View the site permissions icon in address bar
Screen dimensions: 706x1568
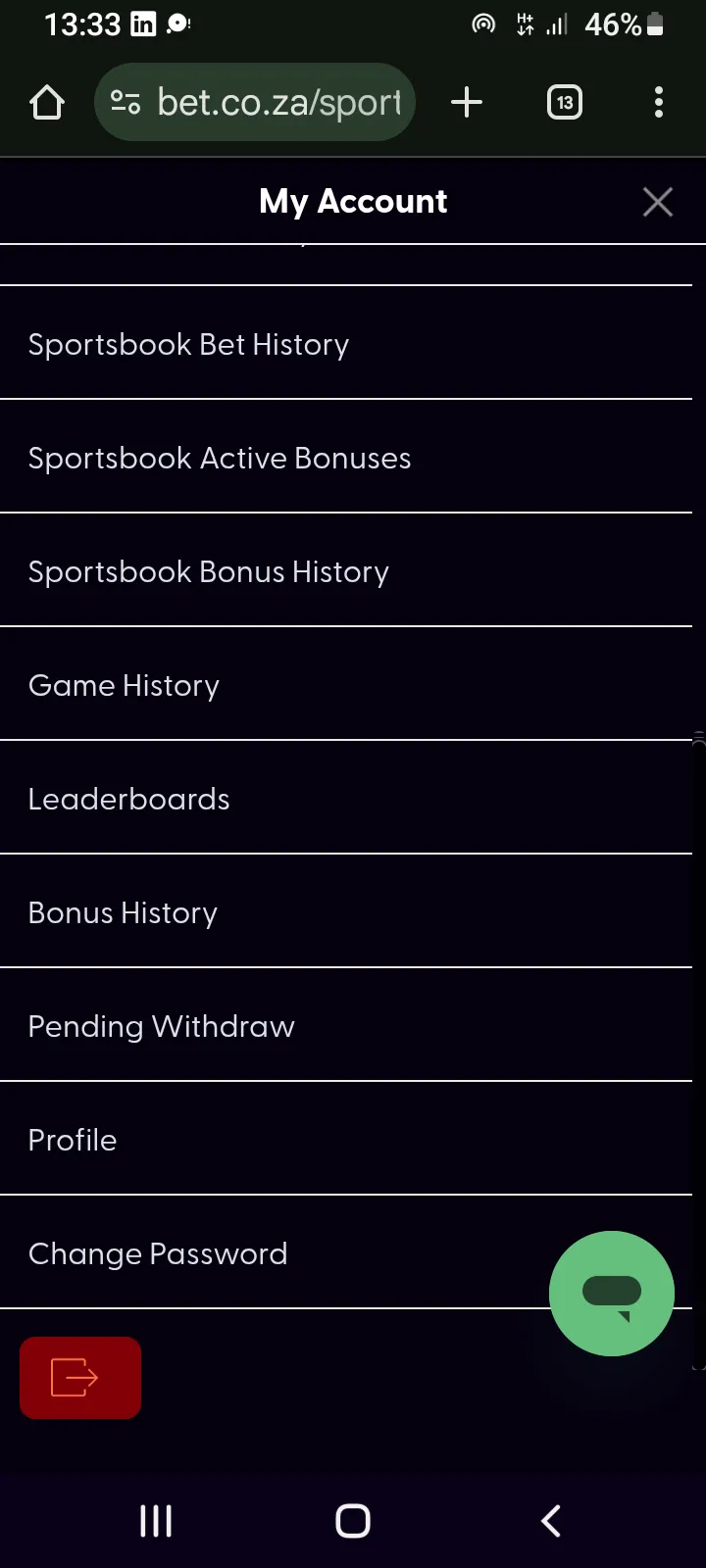click(126, 101)
